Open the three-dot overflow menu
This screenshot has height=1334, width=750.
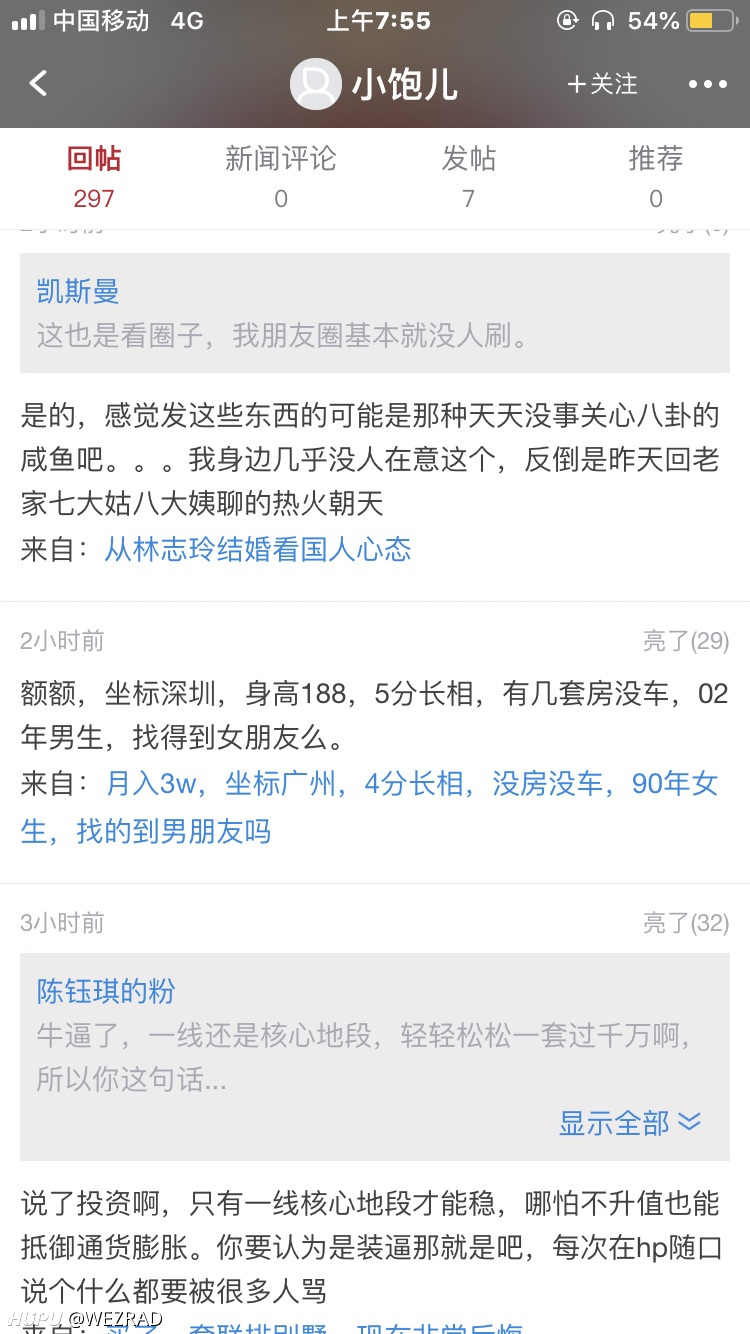[x=708, y=84]
